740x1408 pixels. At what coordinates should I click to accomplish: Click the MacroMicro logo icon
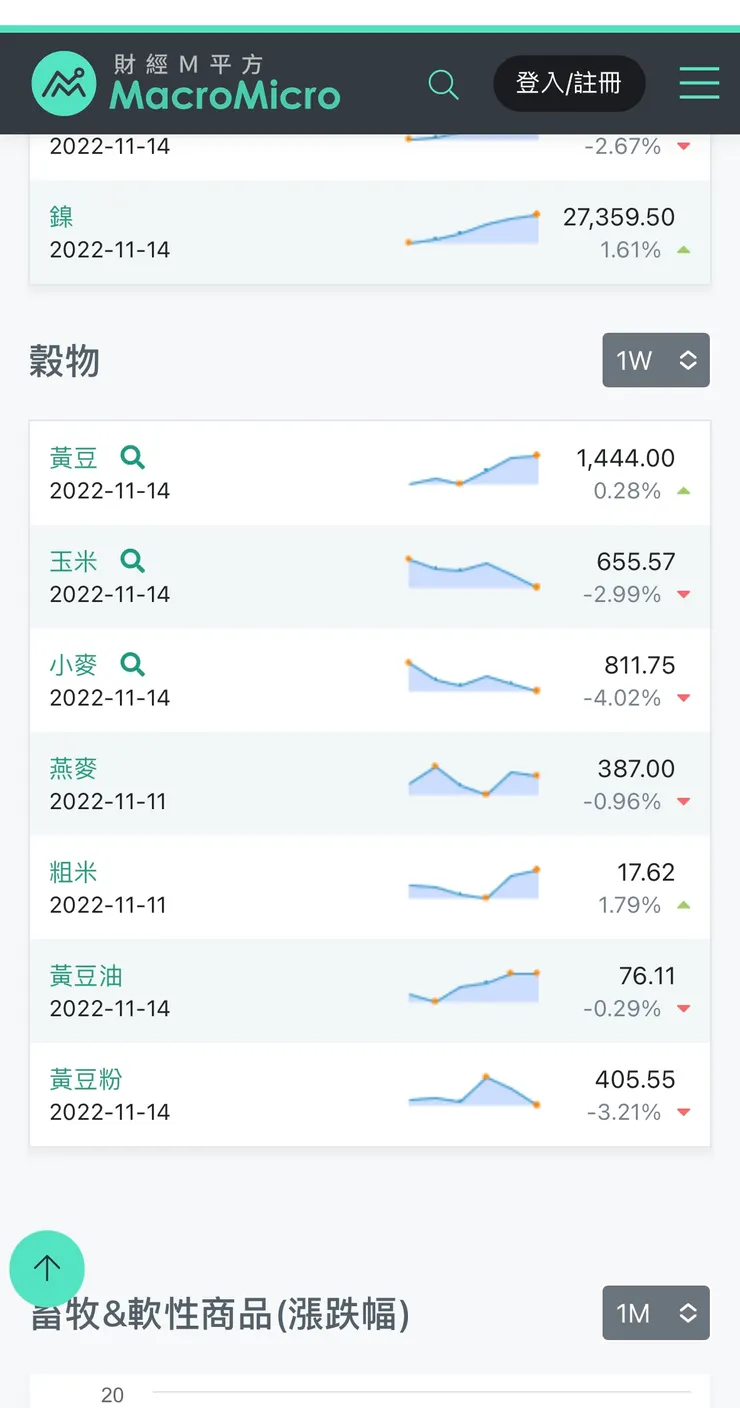coord(63,83)
